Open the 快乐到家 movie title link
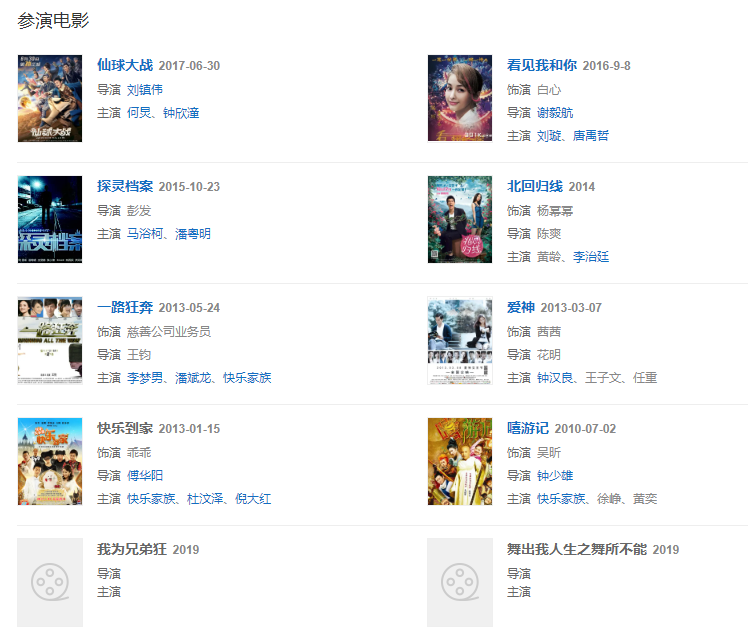Viewport: 748px width, 639px height. click(x=125, y=429)
